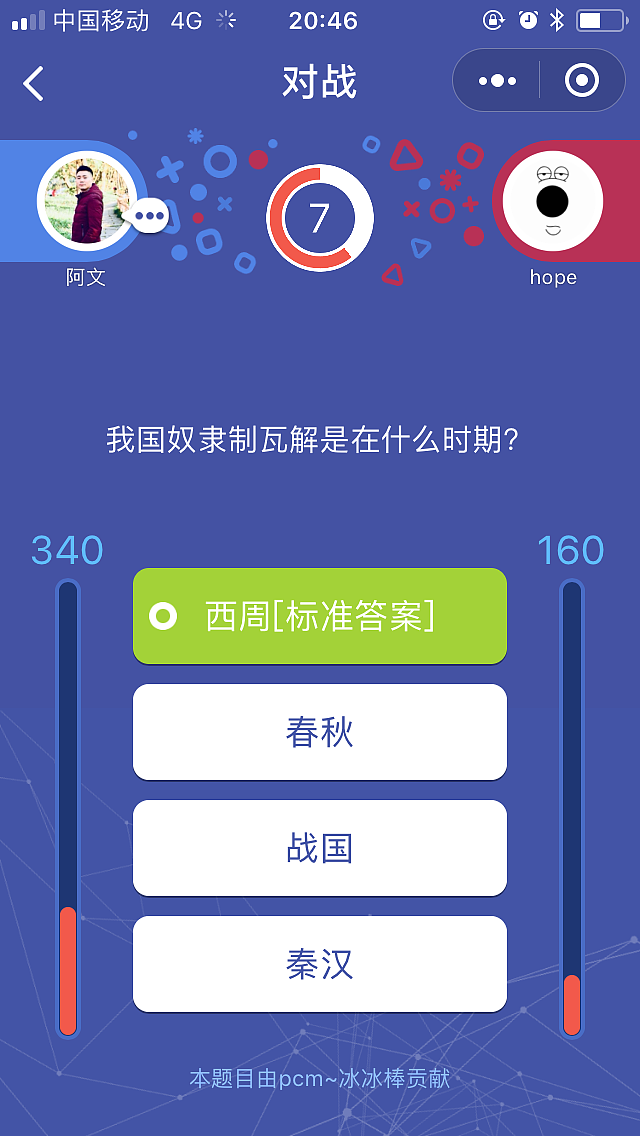Viewport: 640px width, 1136px height.
Task: Answer with 秦汉
Action: [320, 964]
